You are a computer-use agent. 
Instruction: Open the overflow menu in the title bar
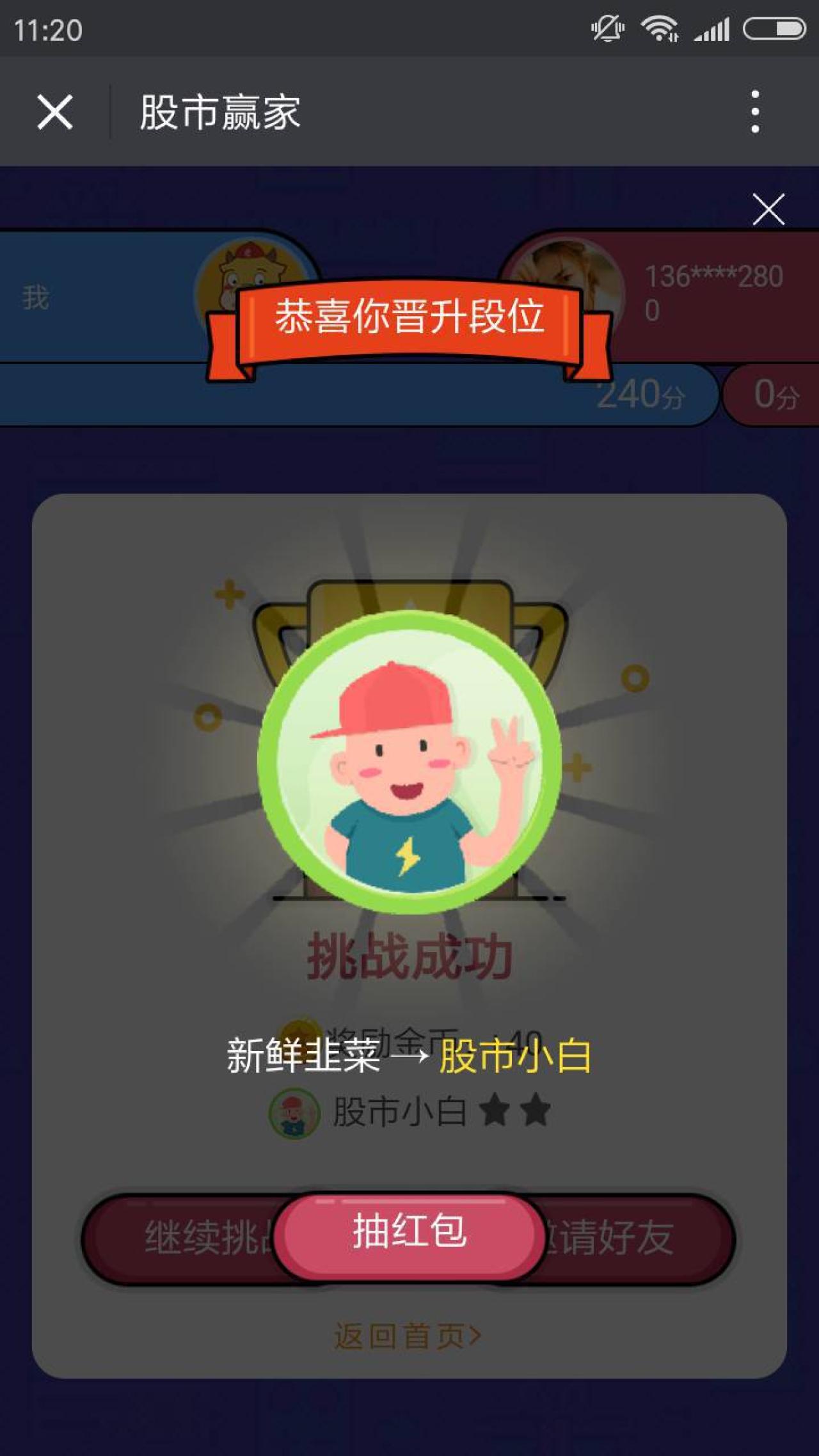(x=755, y=112)
